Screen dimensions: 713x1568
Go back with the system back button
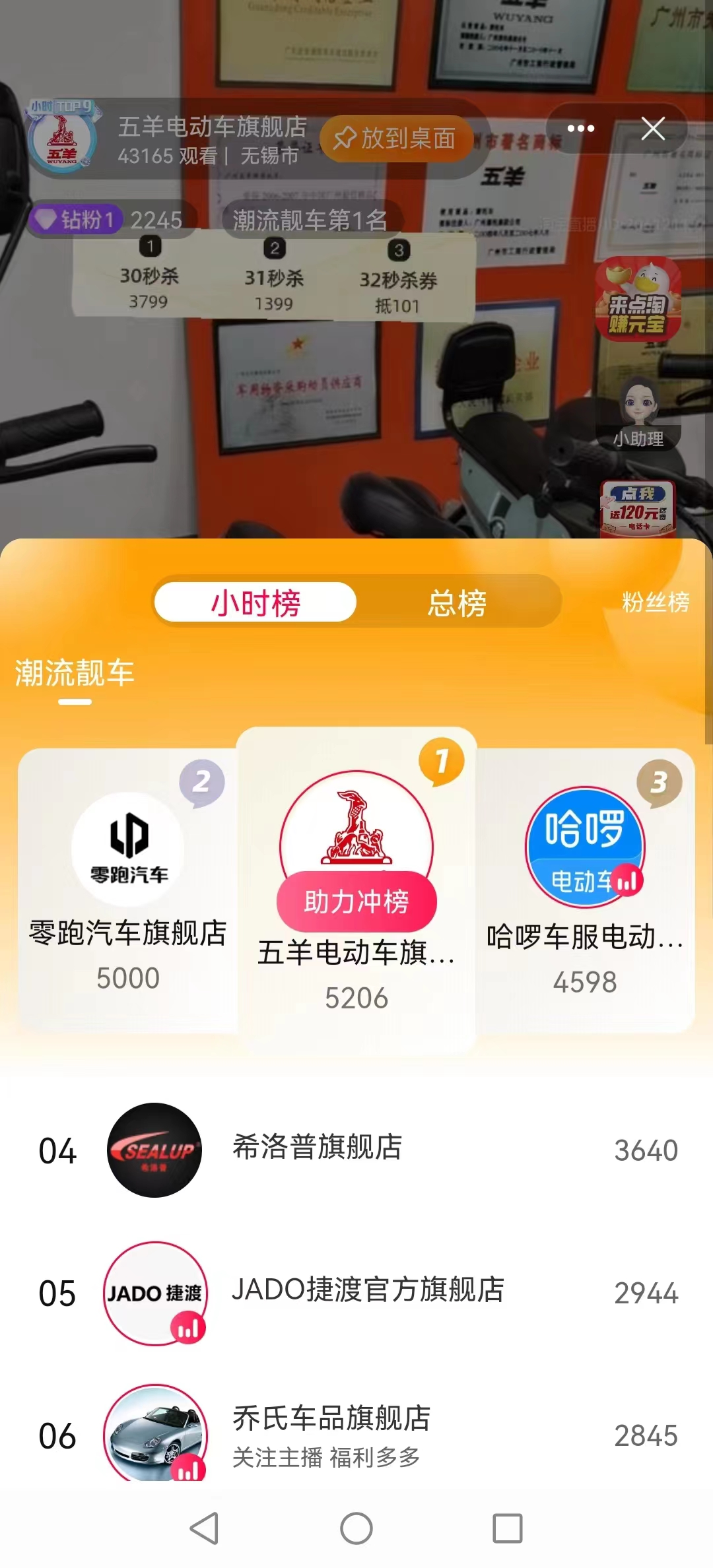204,1528
